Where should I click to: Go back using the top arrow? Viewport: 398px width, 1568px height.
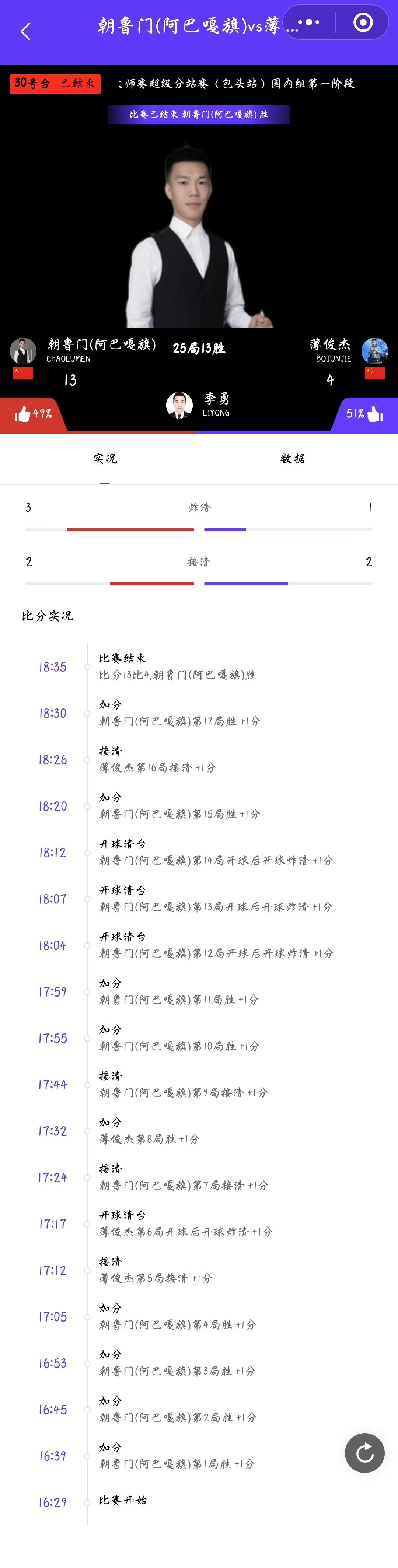[25, 31]
